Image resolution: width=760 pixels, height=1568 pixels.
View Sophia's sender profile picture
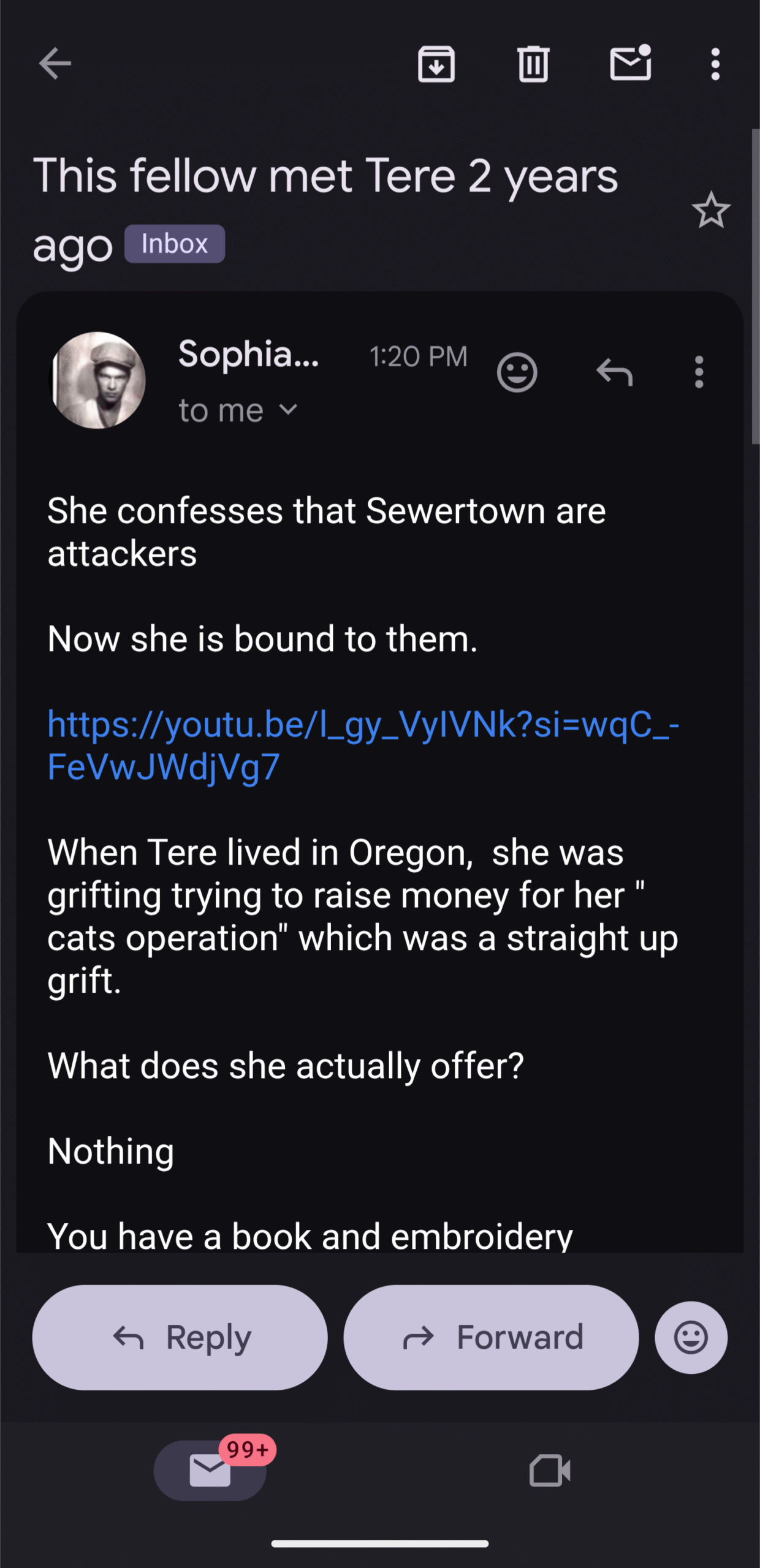point(97,380)
